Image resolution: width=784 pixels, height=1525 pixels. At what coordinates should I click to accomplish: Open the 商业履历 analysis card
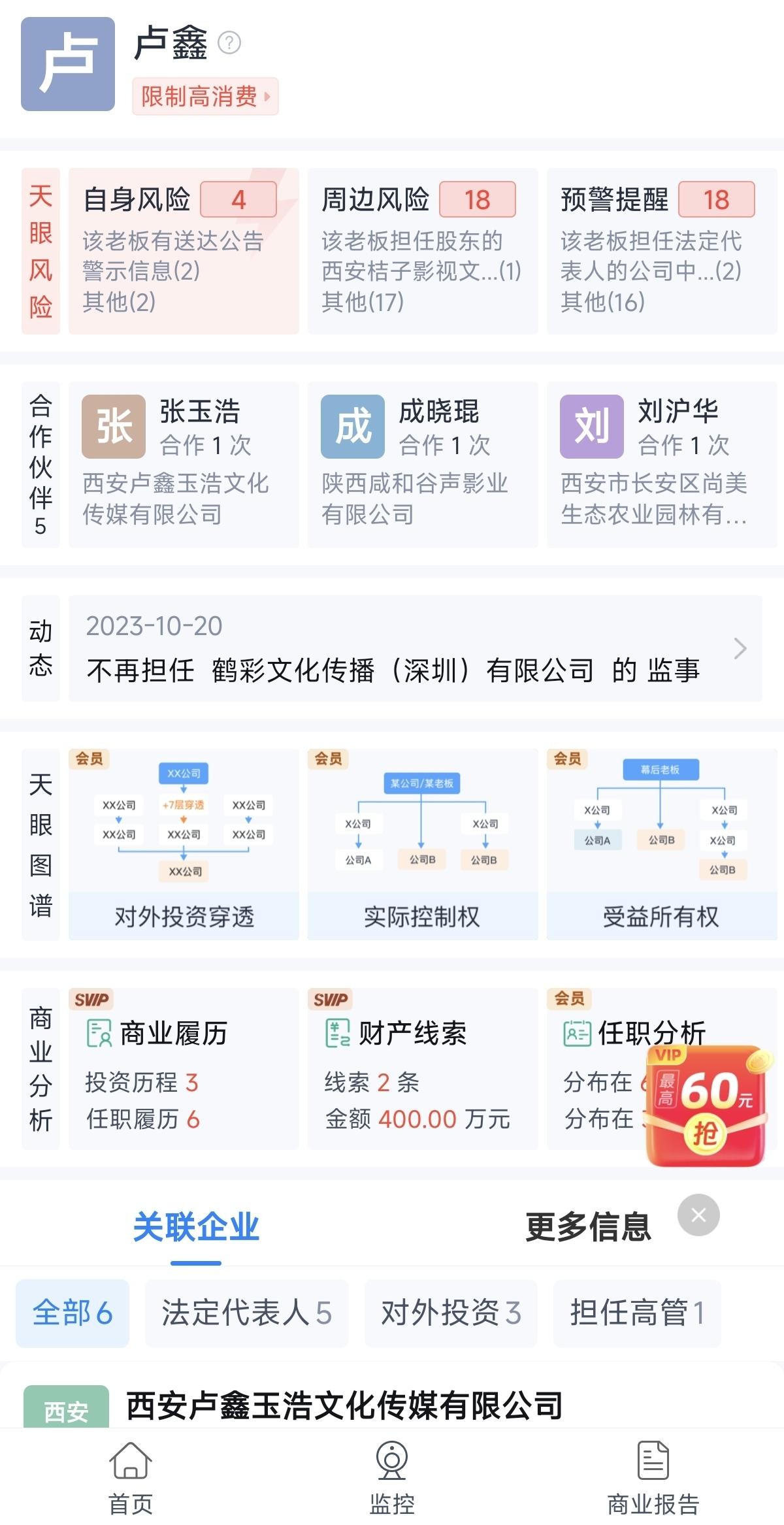[x=184, y=1069]
